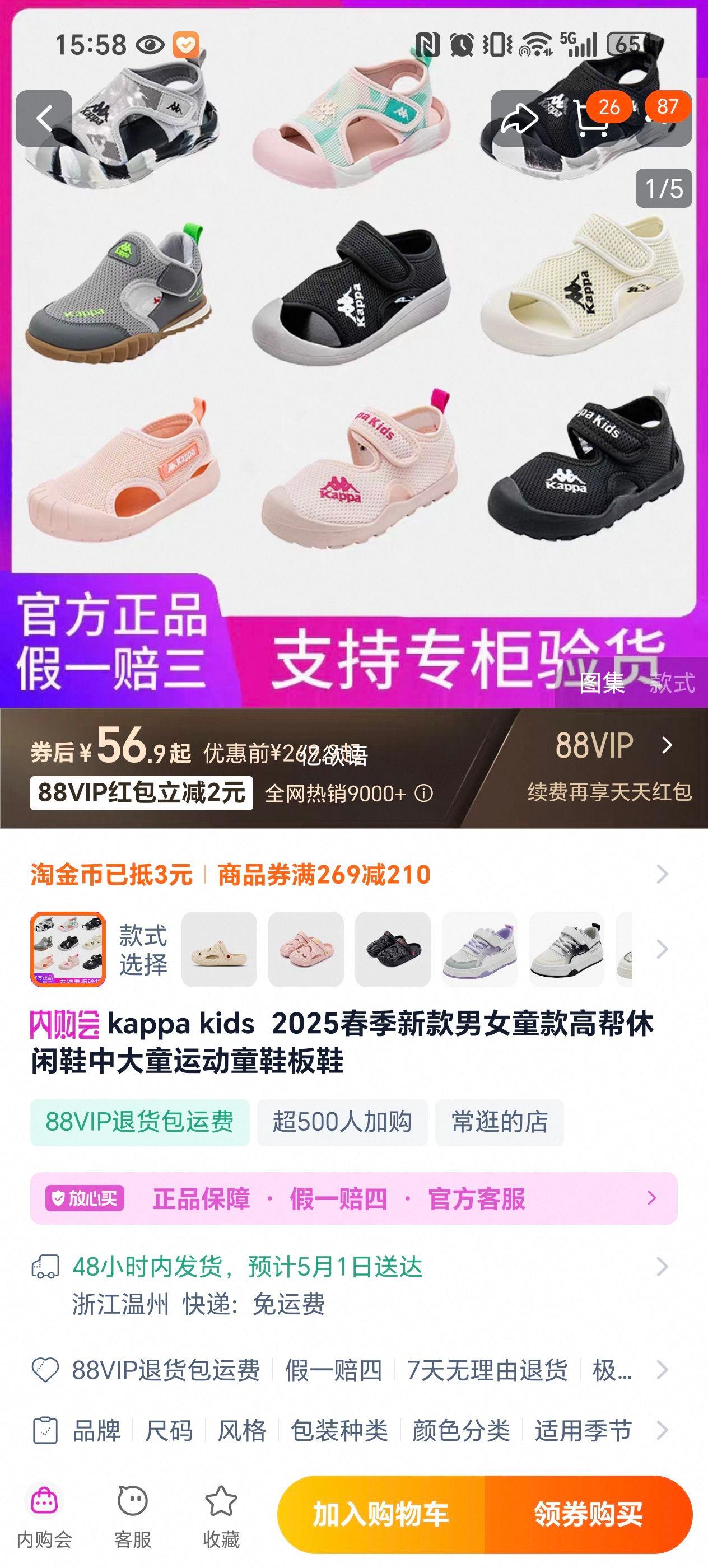Open the 88VIP退货包运费 service guarantees row

click(353, 1370)
